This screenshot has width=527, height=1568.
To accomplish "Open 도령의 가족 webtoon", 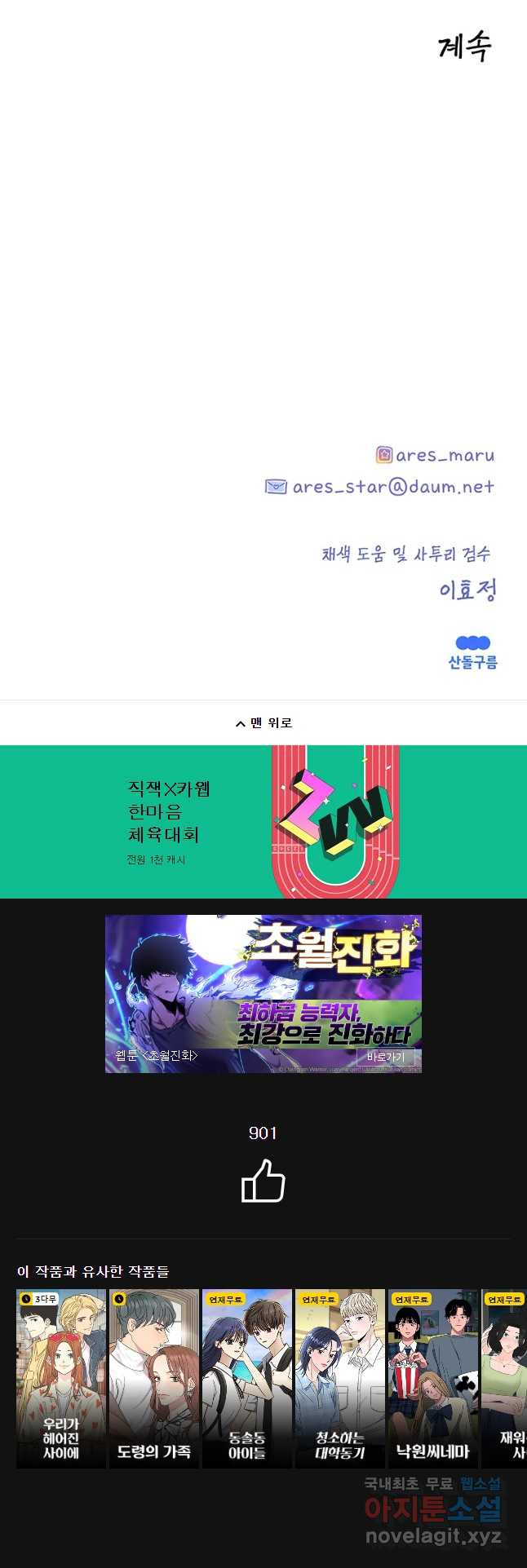I will click(x=154, y=1378).
